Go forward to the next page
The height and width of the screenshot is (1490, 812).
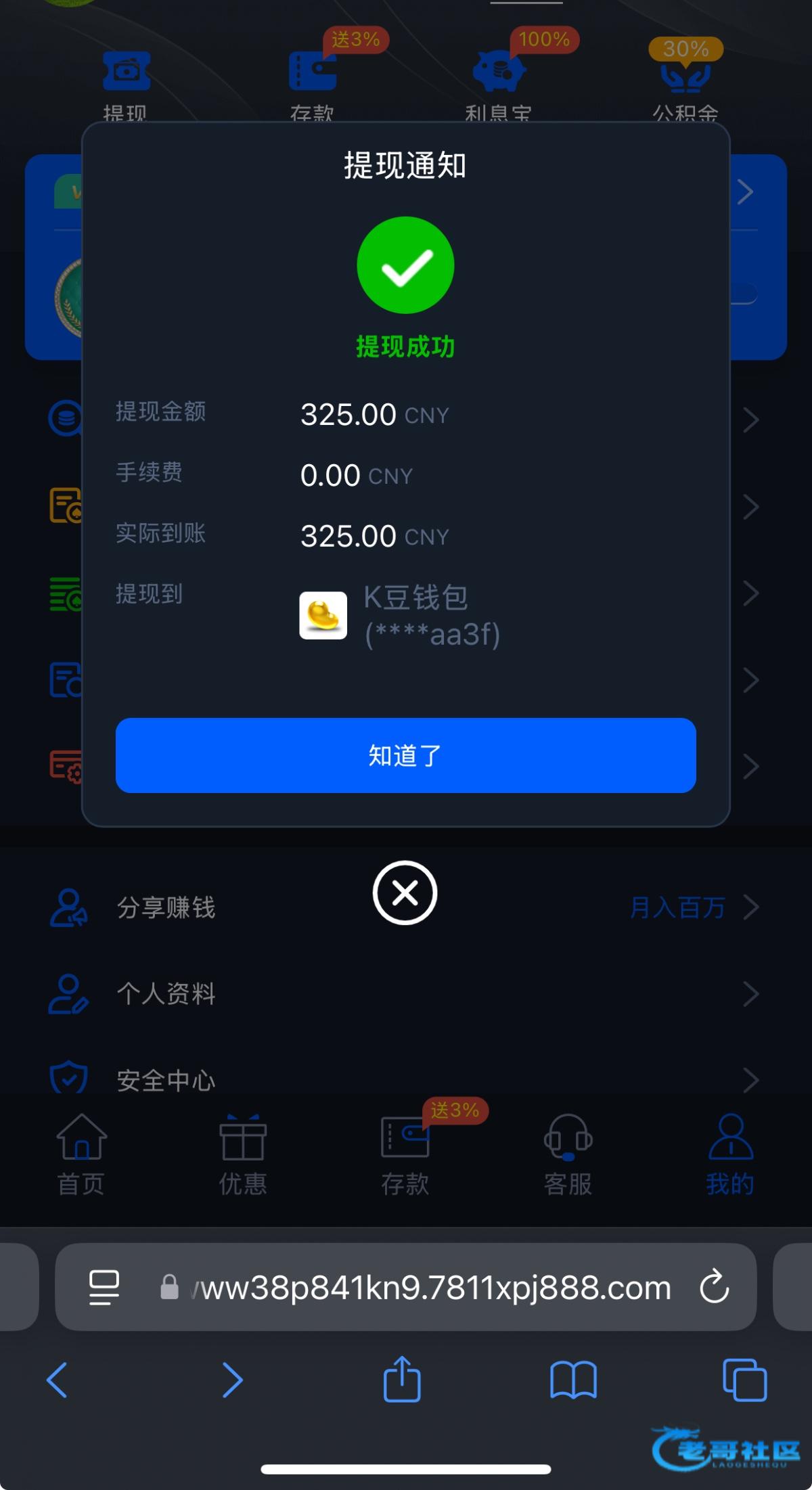coord(232,1380)
